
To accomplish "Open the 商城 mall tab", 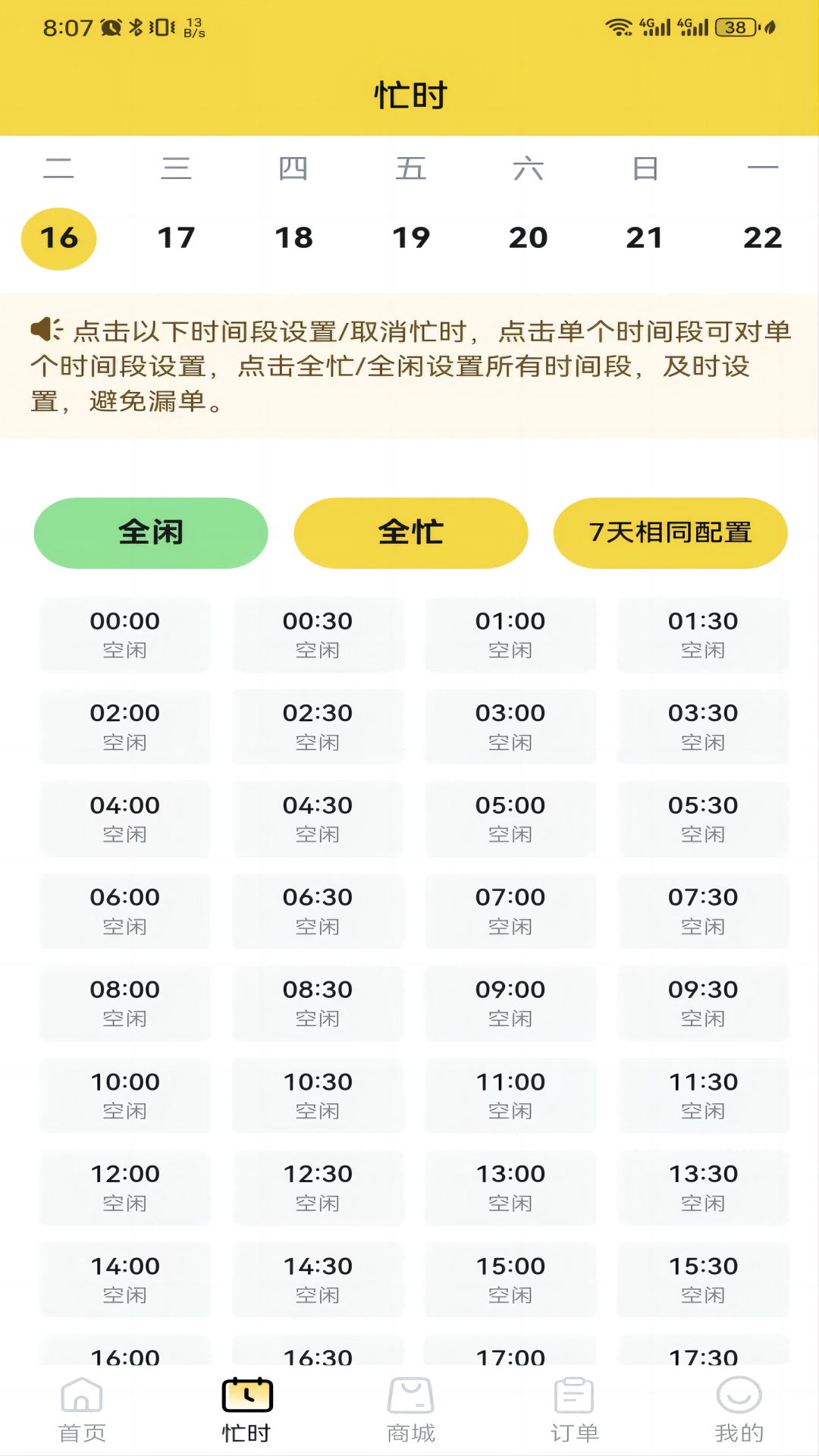I will tap(410, 1410).
